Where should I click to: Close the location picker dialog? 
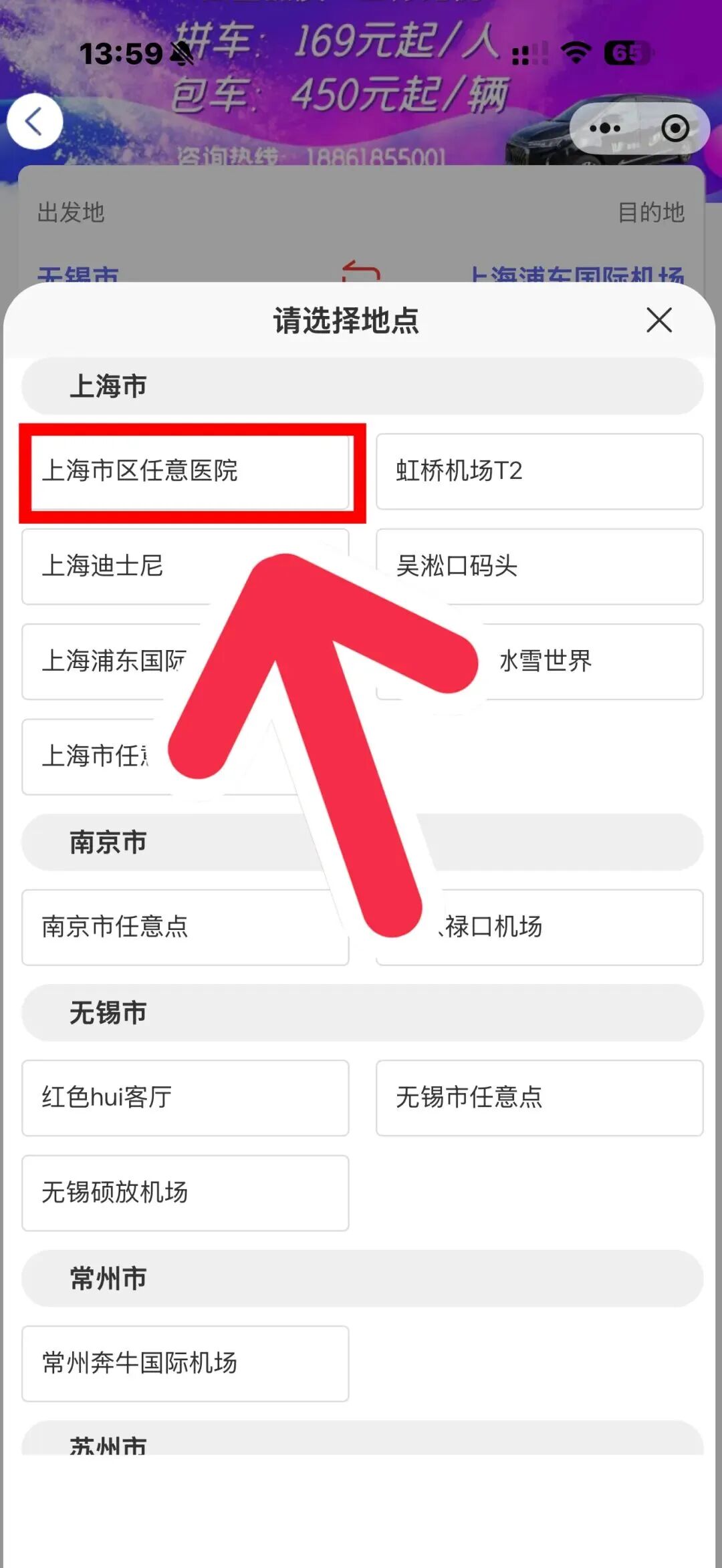coord(658,320)
